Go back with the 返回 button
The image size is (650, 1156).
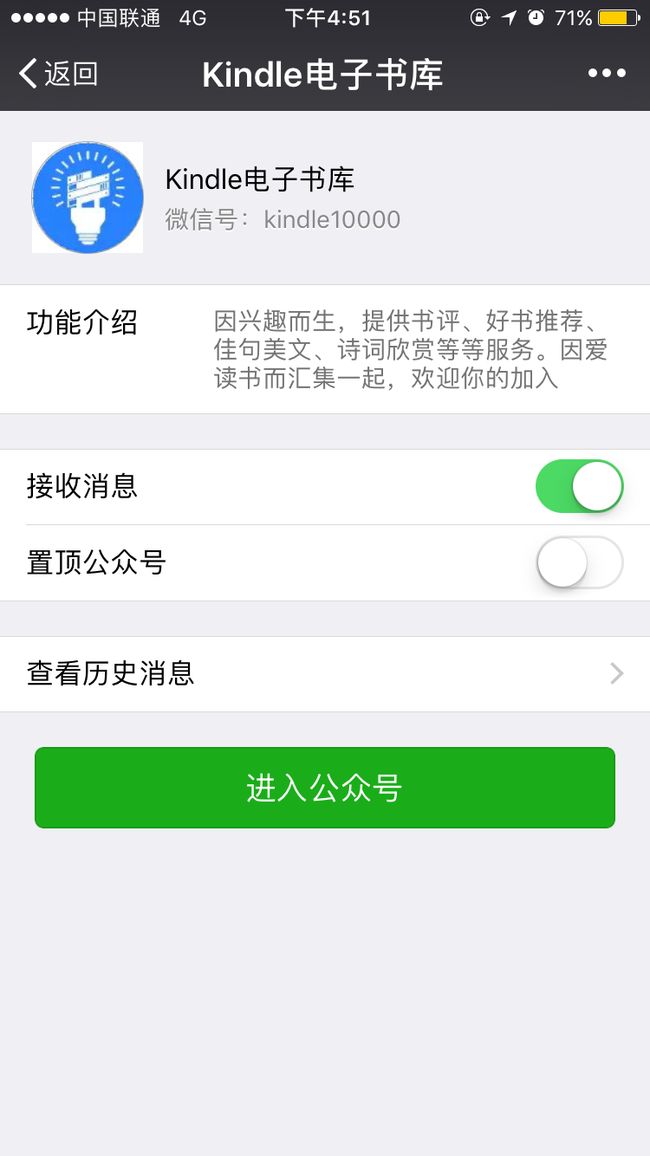(x=58, y=74)
